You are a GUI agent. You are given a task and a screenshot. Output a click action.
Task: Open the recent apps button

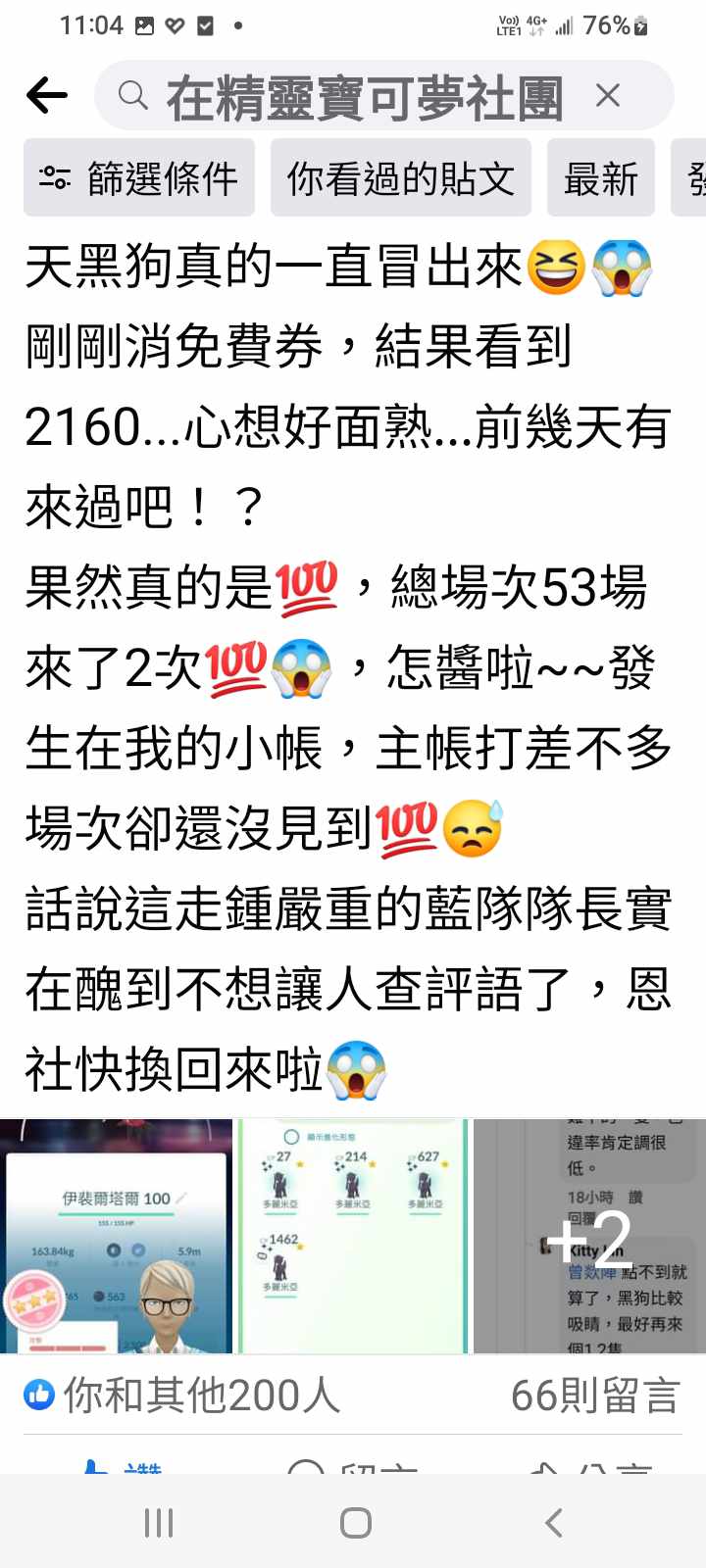tap(158, 1522)
